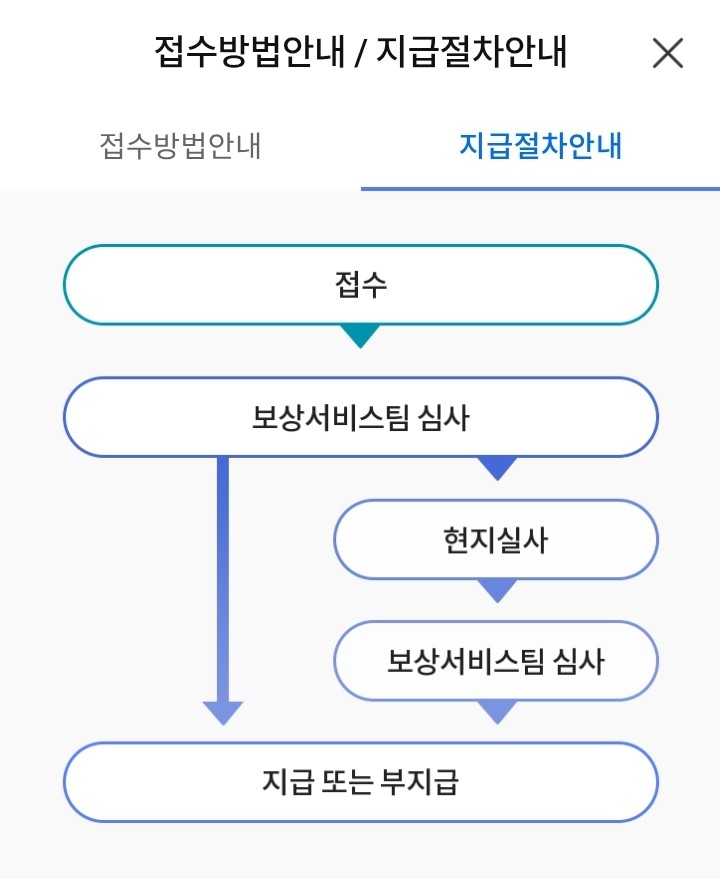Click the dialog title 접수방법안내 / 지급절차안내

pos(360,48)
